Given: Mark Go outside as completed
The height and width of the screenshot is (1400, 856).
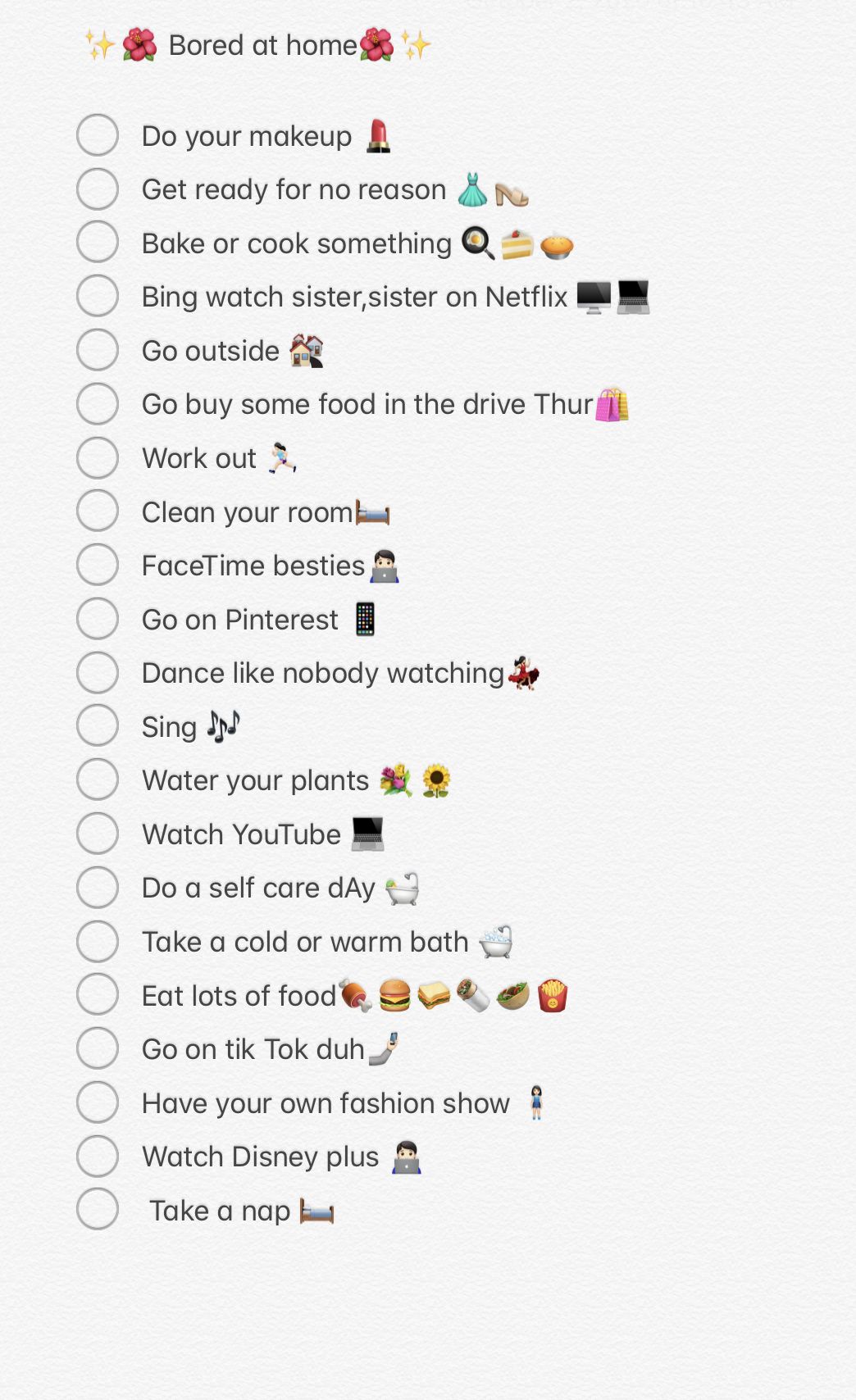Looking at the screenshot, I should (98, 350).
